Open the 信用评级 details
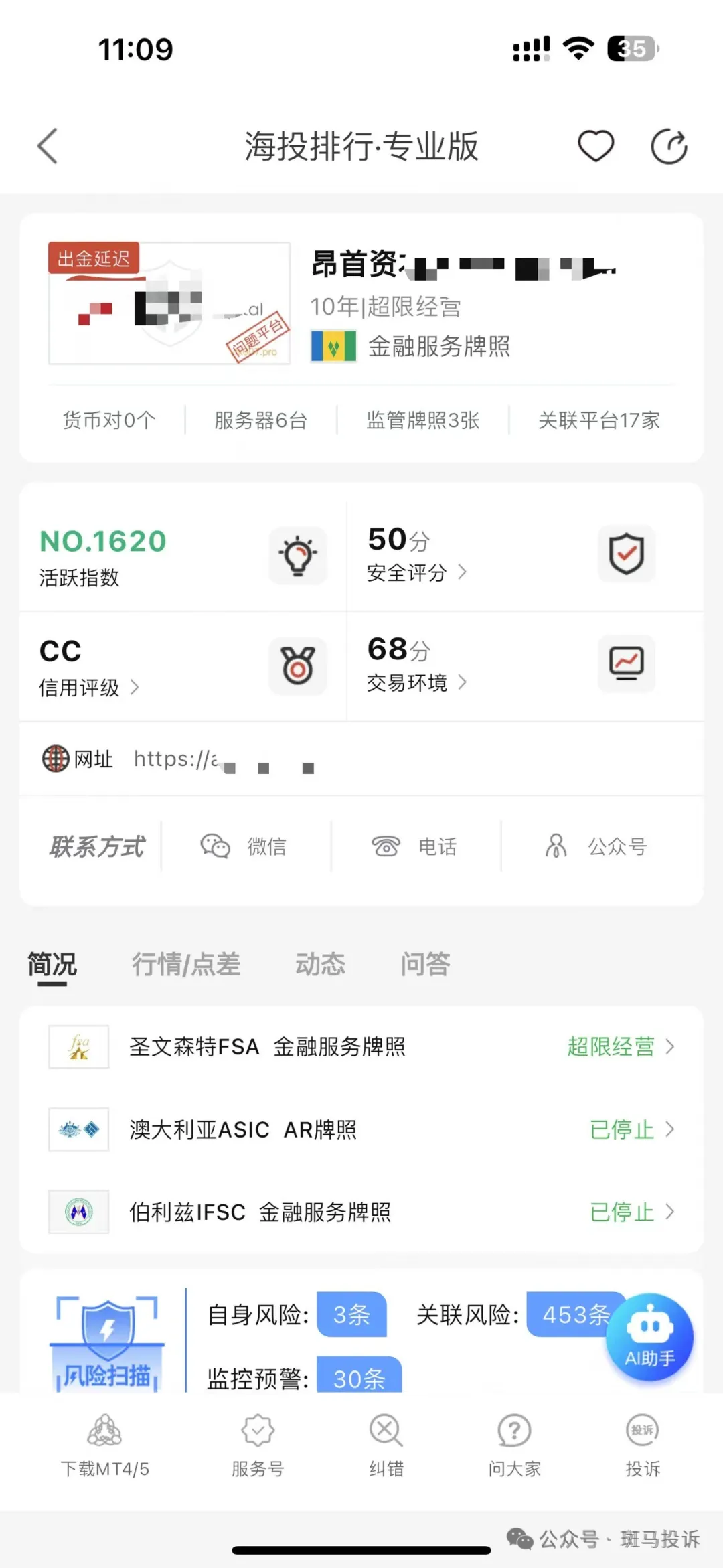Screen dimensions: 723x1568 (89, 688)
